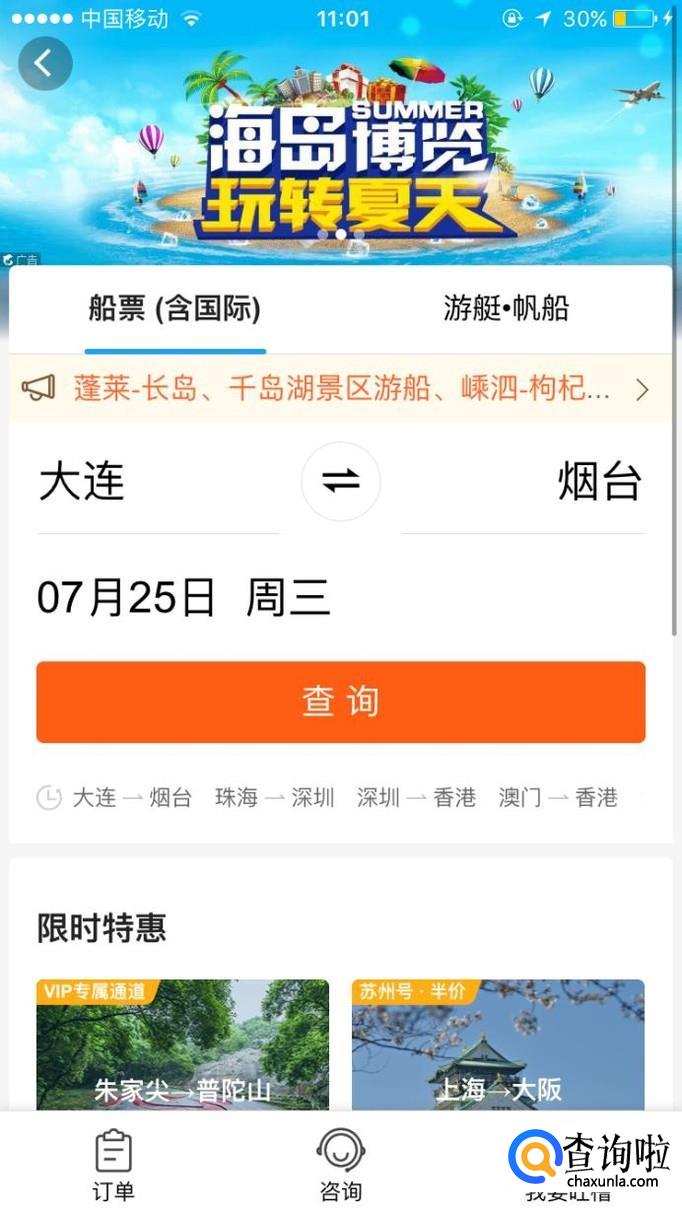Open the 朱家尖→普陀山 deal card
This screenshot has height=1212, width=682.
(182, 1045)
